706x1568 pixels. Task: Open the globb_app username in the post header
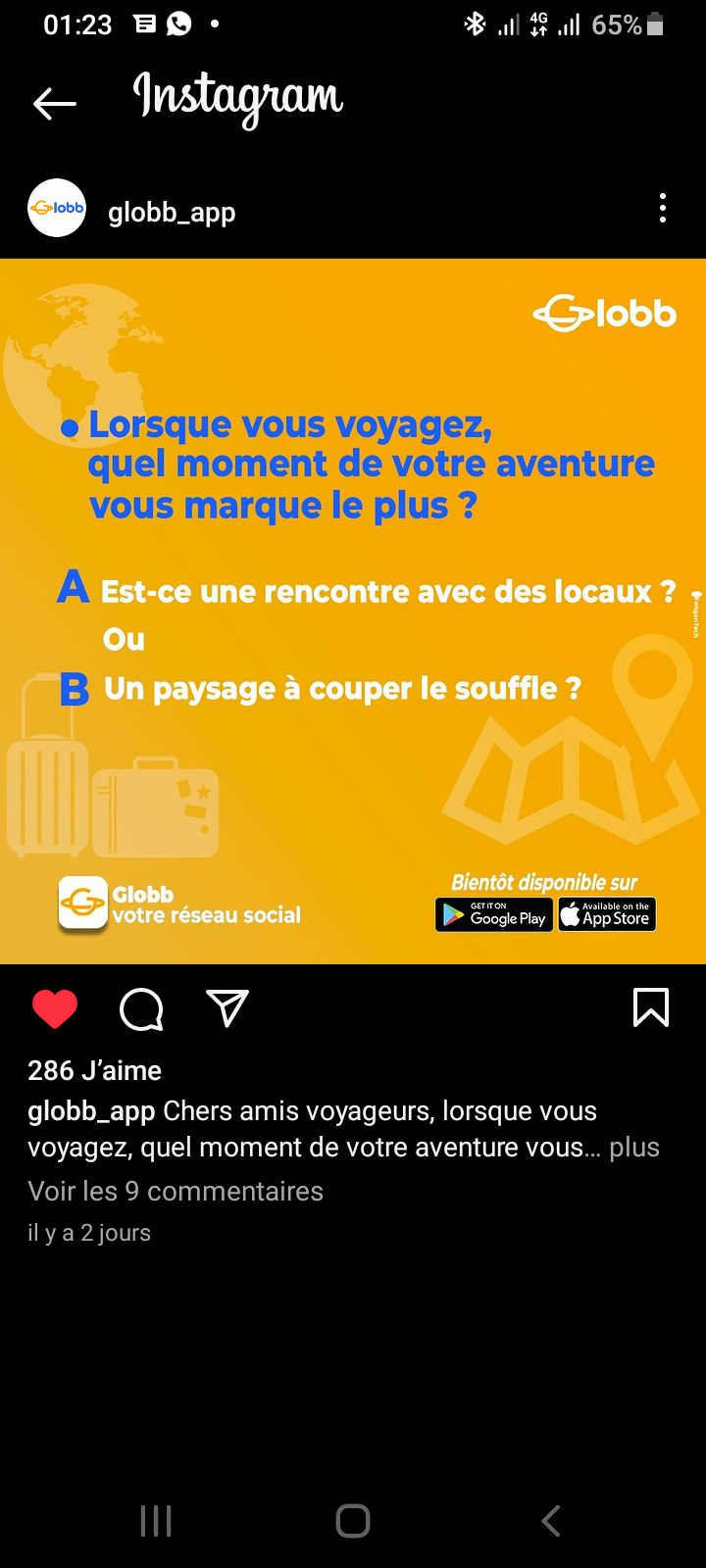click(172, 212)
